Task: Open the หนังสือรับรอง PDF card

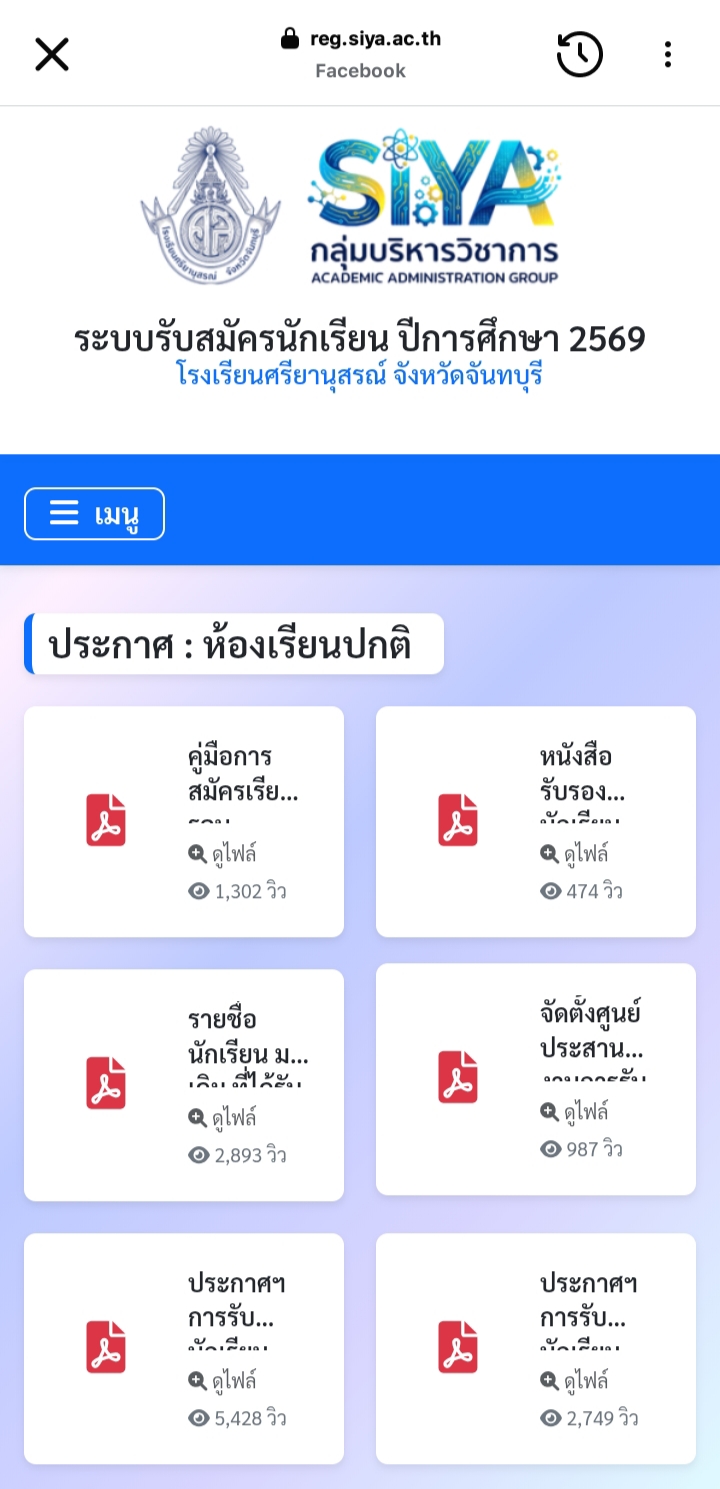Action: tap(536, 820)
